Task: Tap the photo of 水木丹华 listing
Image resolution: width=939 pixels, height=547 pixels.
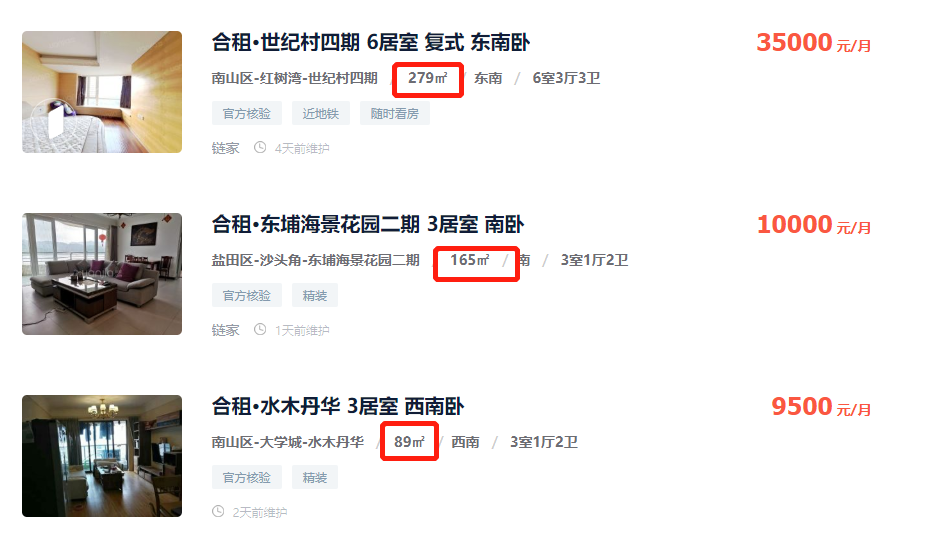Action: 102,456
